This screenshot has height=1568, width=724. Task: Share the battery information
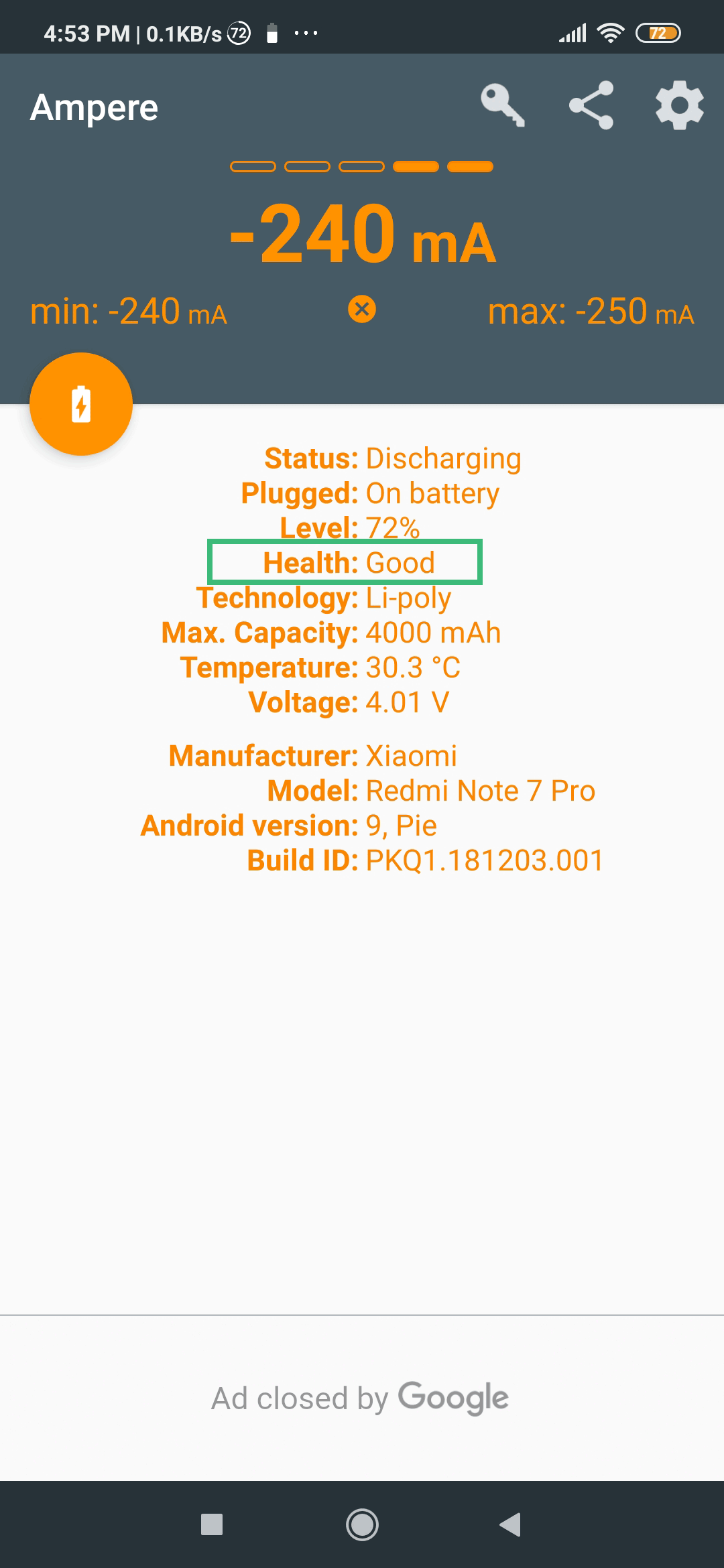click(x=591, y=105)
